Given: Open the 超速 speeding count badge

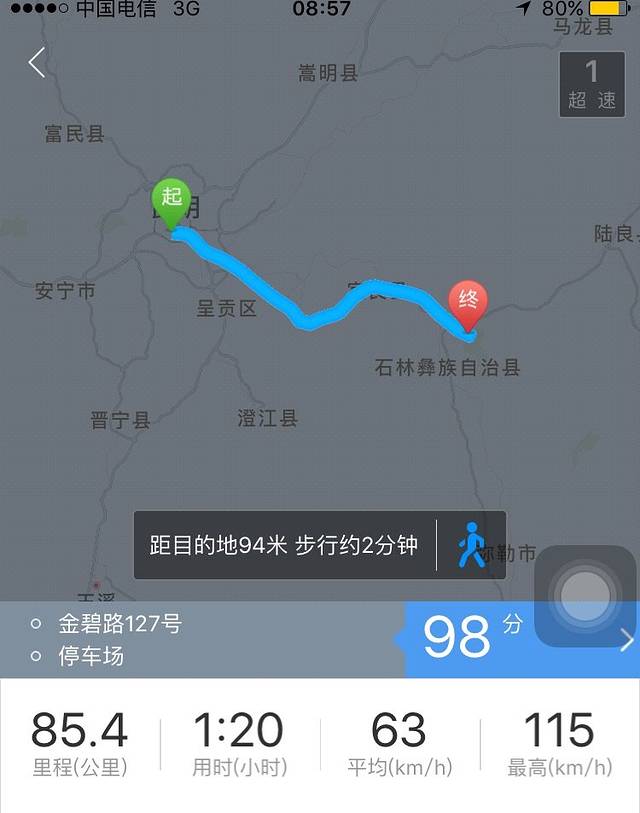Looking at the screenshot, I should click(592, 84).
